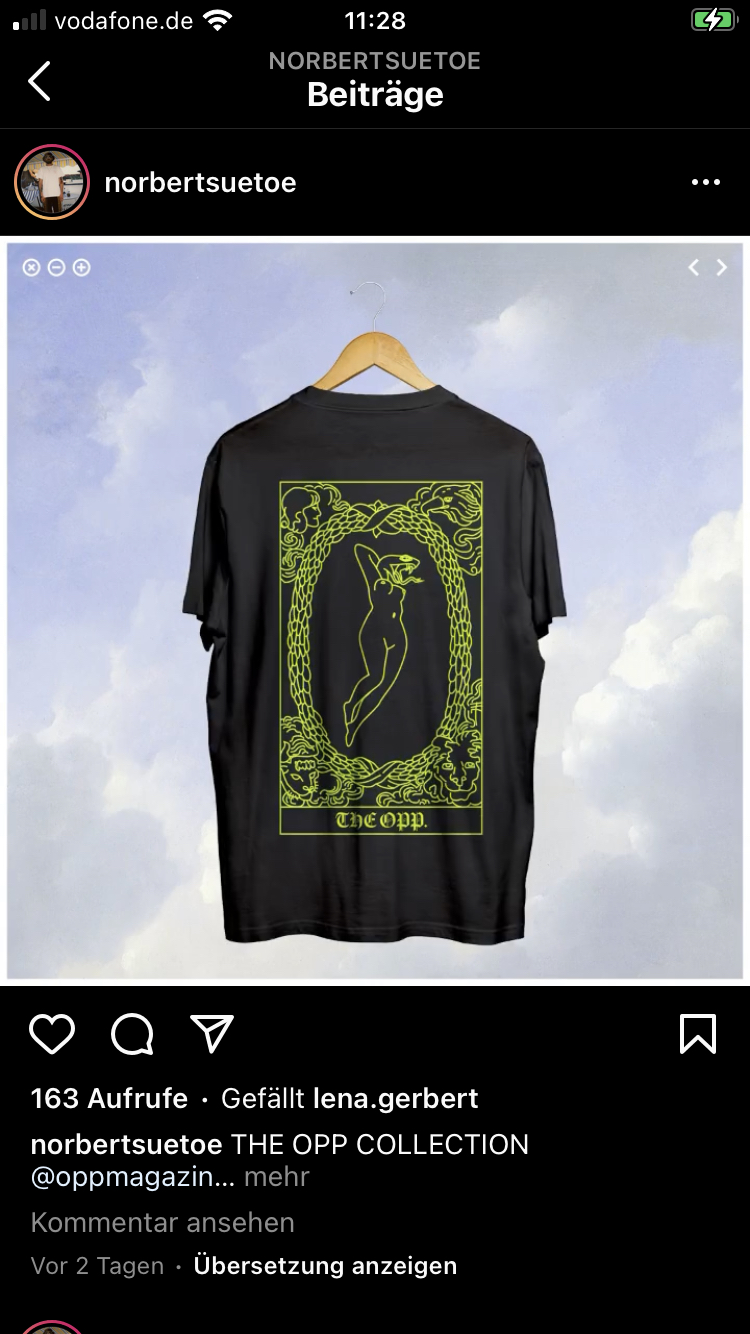Share the post via paper plane icon

212,1034
